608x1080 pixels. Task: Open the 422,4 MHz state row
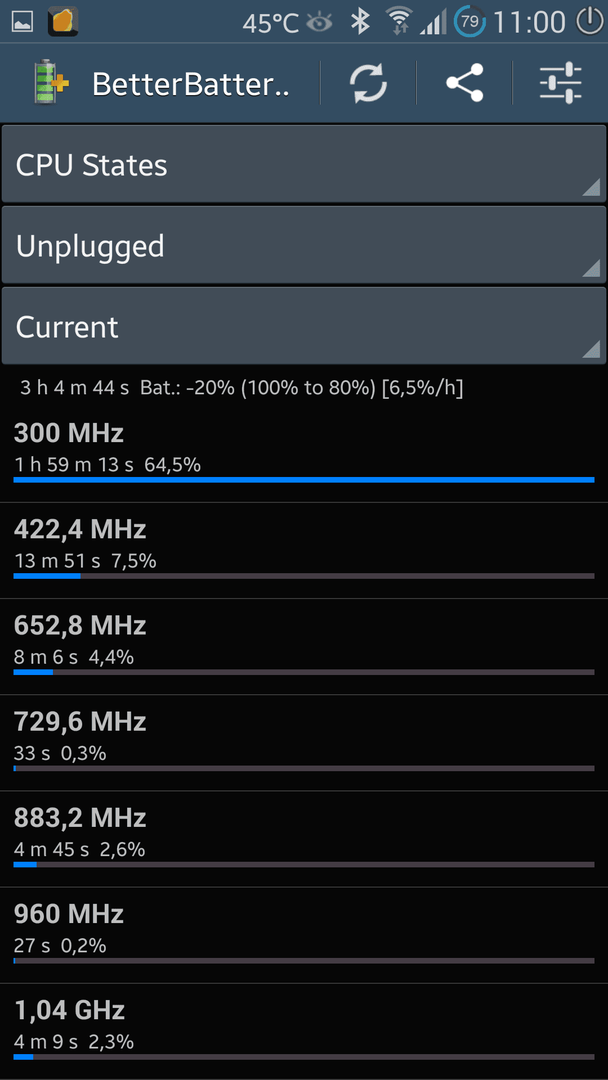(x=304, y=551)
